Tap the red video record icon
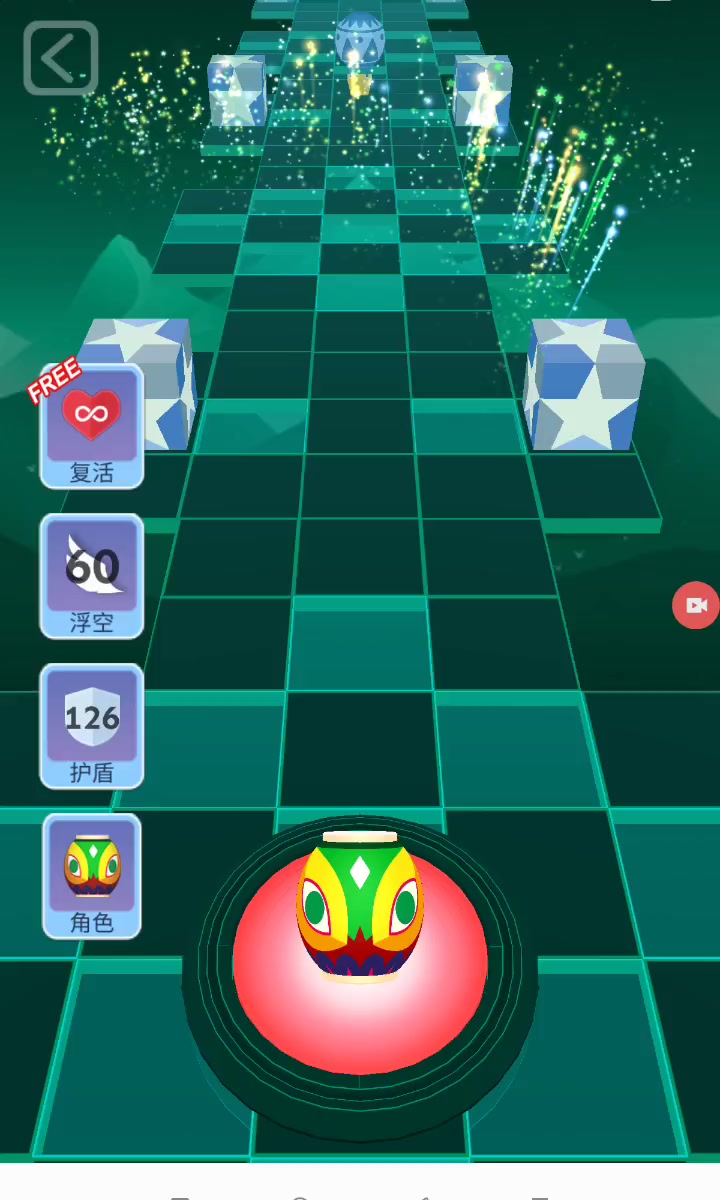This screenshot has height=1200, width=720. click(x=696, y=606)
